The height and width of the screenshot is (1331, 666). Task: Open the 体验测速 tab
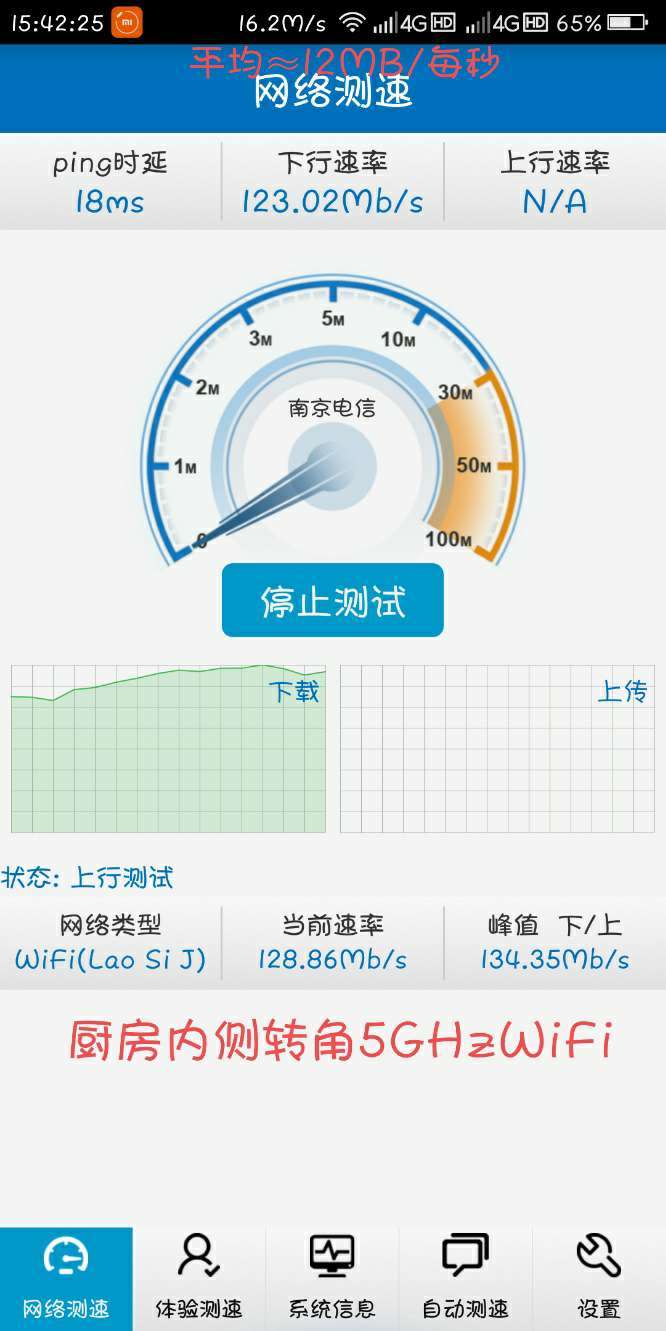click(x=199, y=1278)
